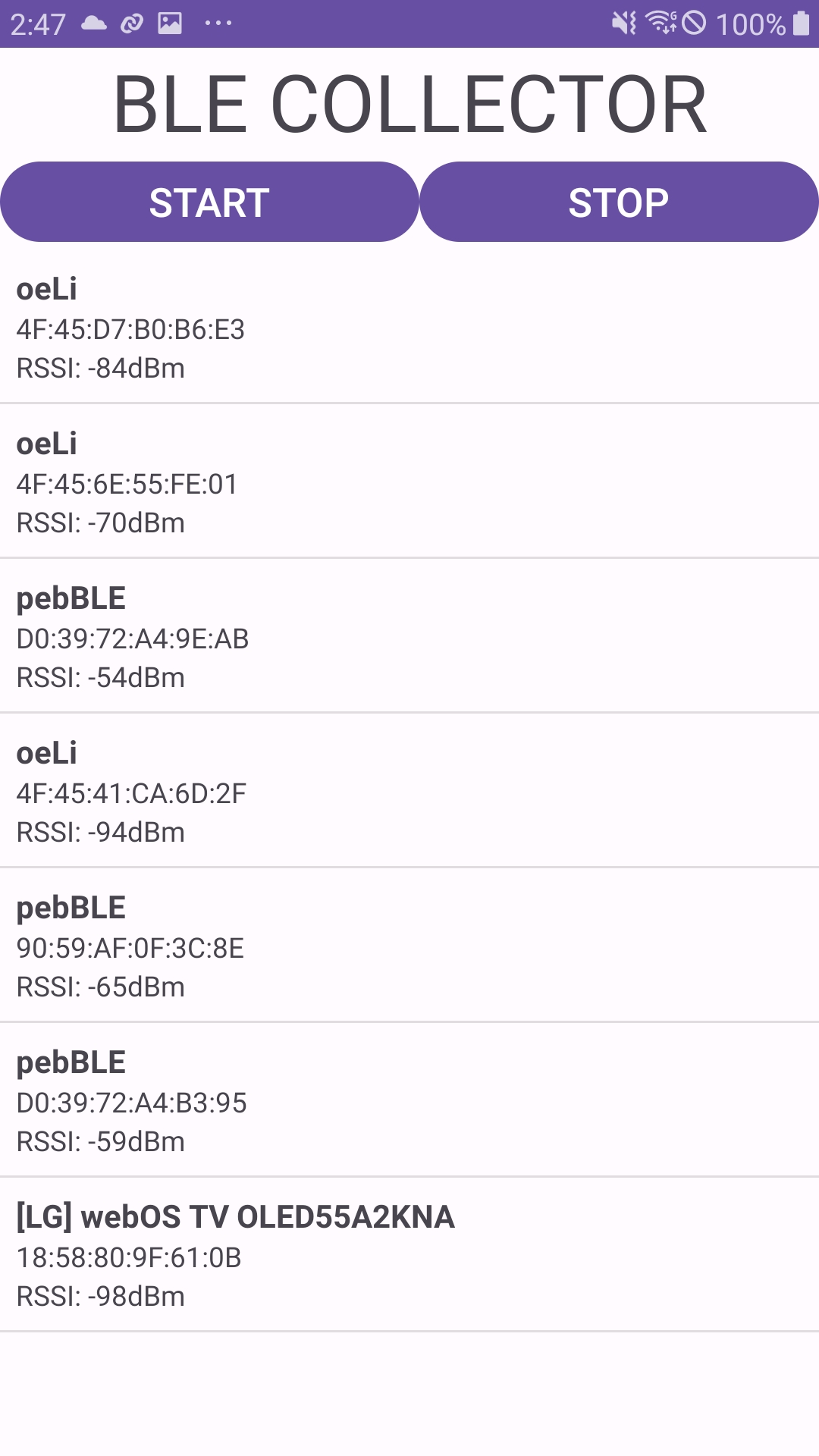Tap pebBLE device D0:39:72:A4:B3:95
Viewport: 819px width, 1456px height.
409,1101
